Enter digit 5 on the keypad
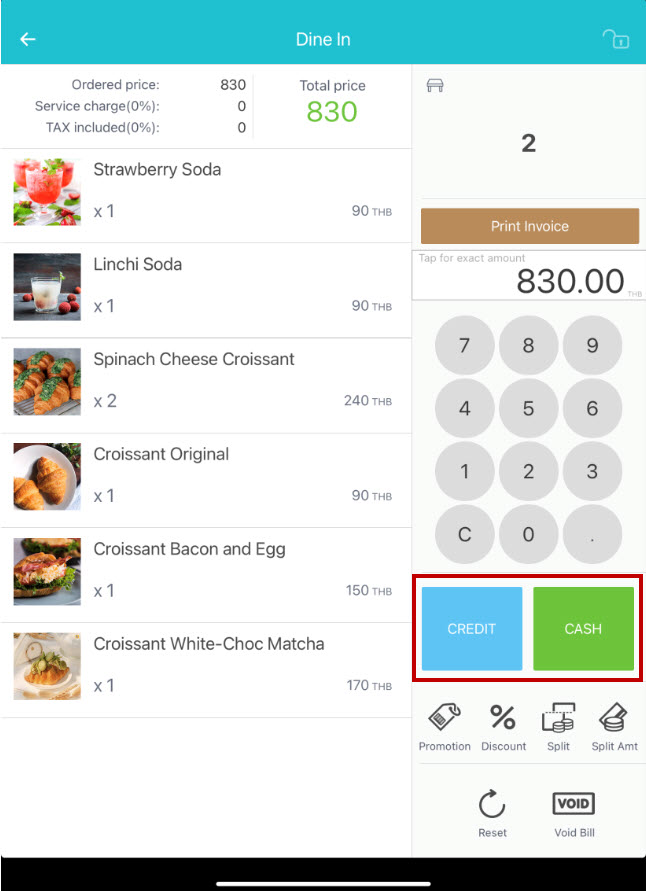This screenshot has width=646, height=891. pos(528,408)
